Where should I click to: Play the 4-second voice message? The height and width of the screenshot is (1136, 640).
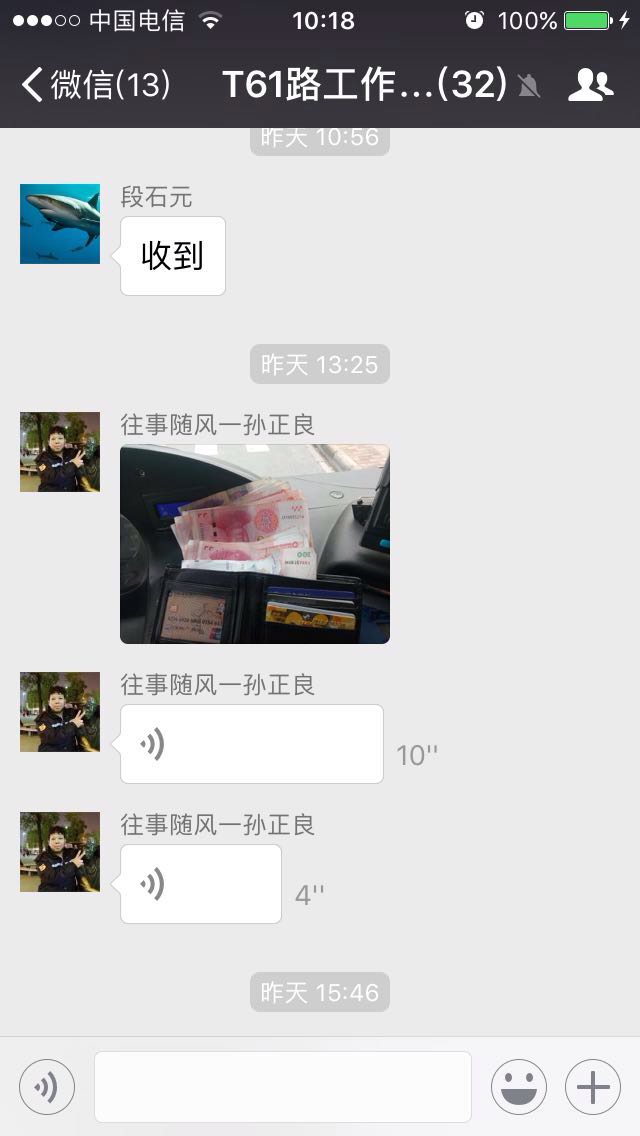tap(200, 884)
